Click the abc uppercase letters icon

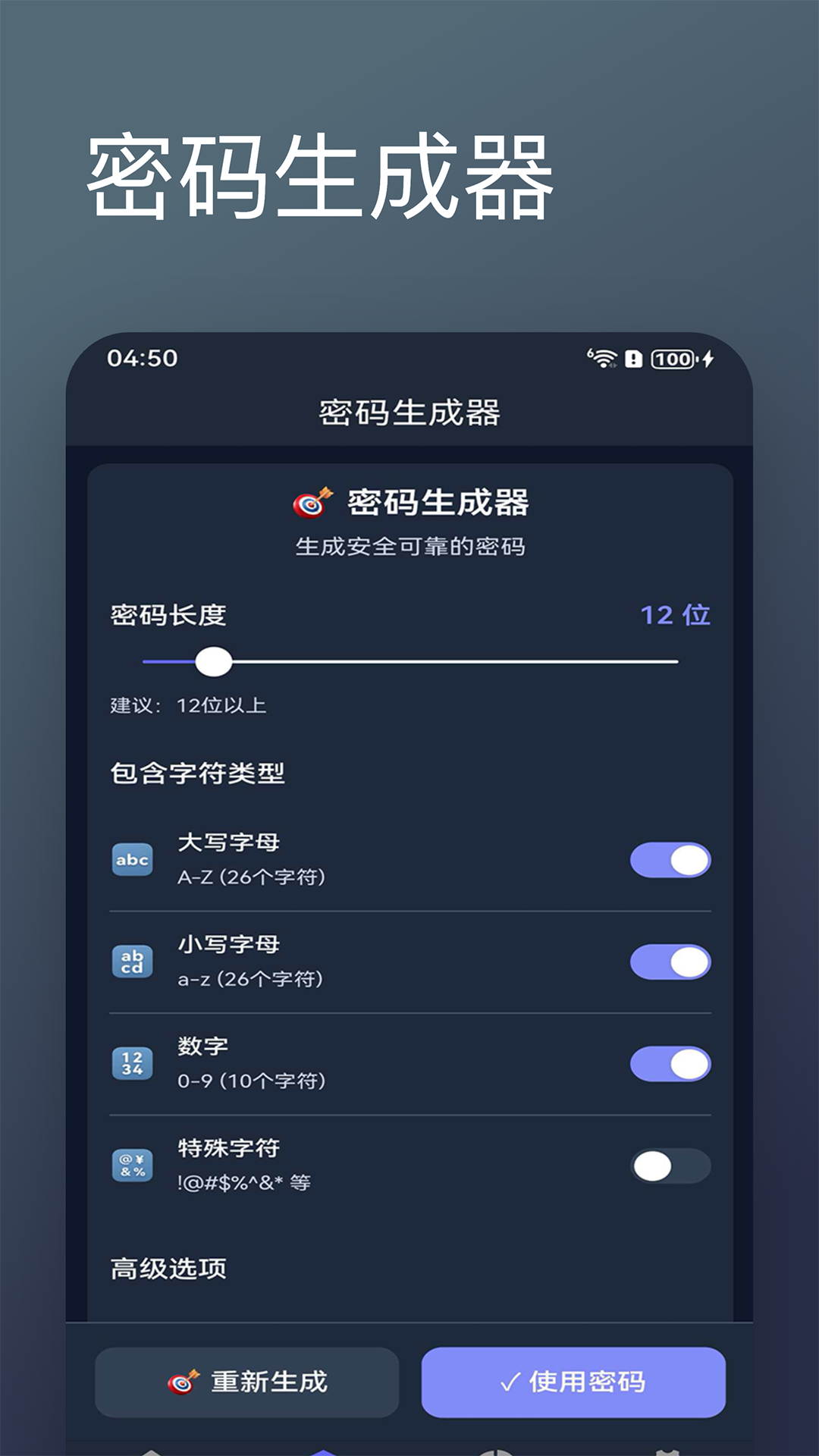coord(133,859)
